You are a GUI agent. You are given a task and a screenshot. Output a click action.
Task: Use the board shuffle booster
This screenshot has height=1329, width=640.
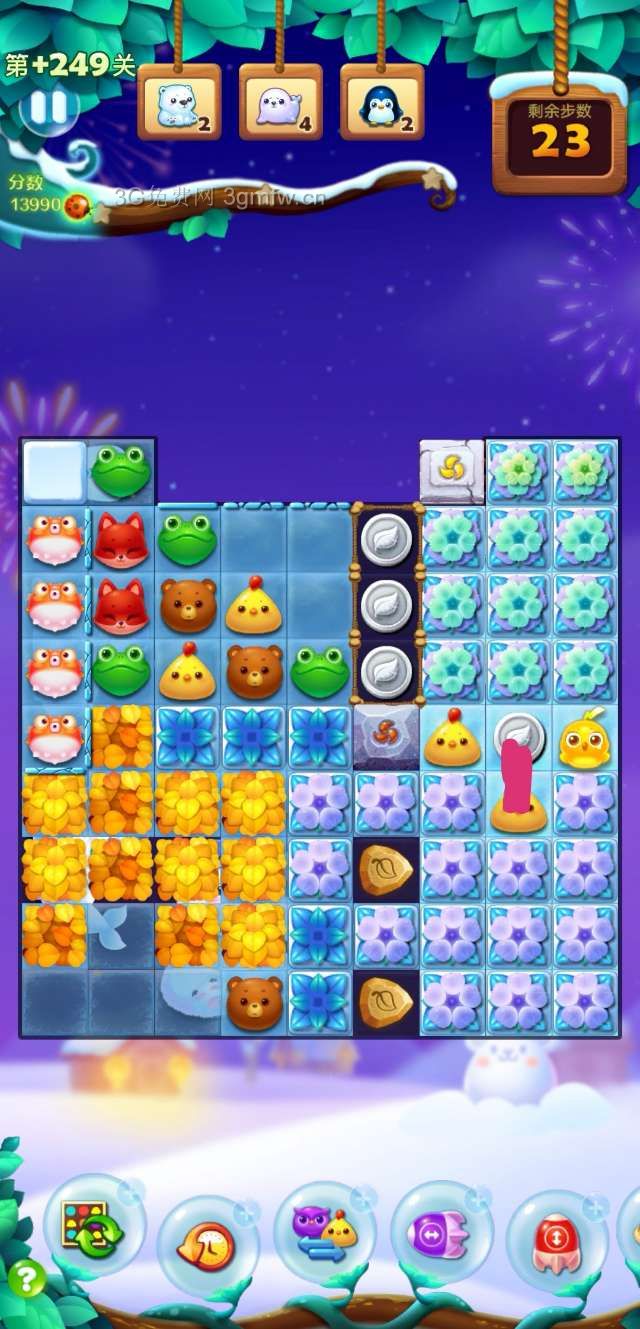click(x=93, y=1225)
